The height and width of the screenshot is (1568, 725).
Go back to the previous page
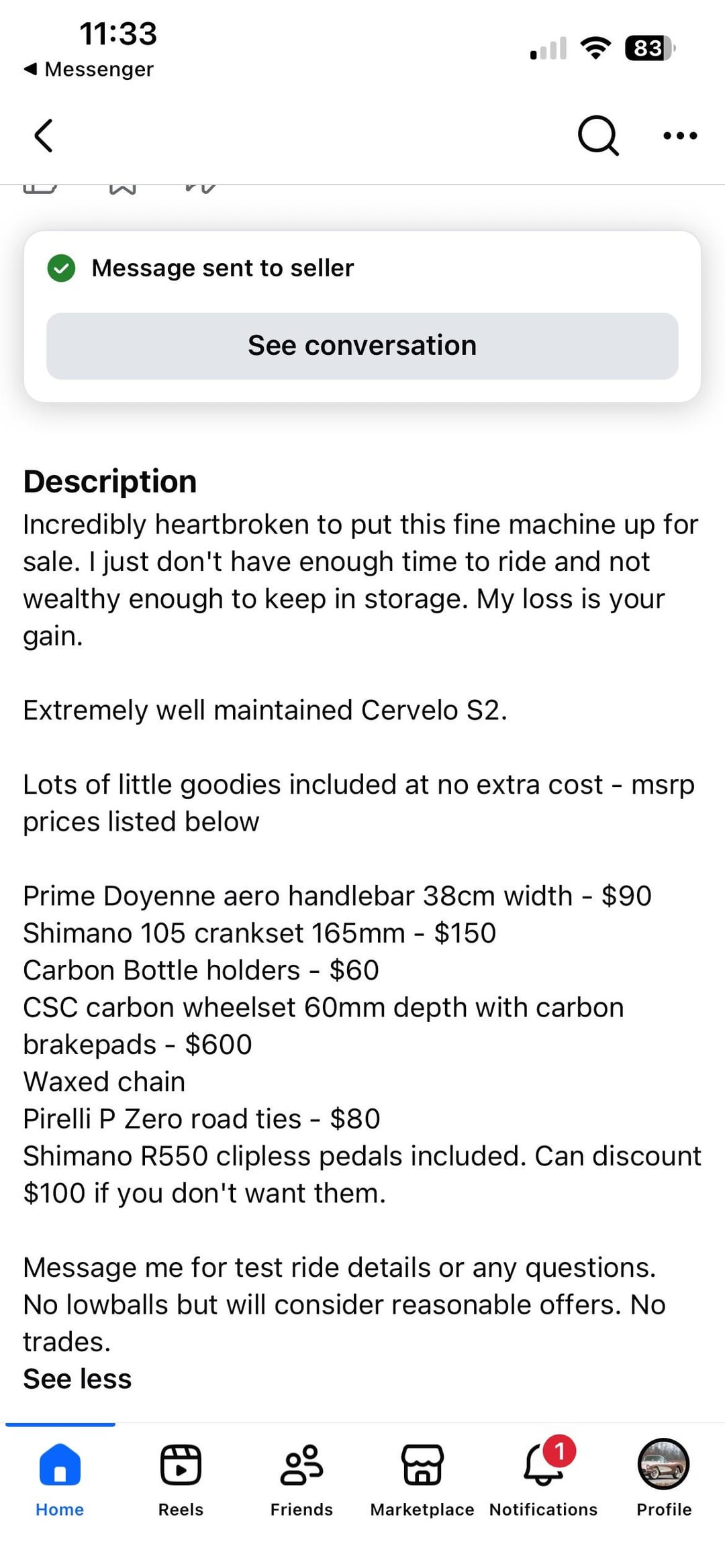[x=44, y=136]
